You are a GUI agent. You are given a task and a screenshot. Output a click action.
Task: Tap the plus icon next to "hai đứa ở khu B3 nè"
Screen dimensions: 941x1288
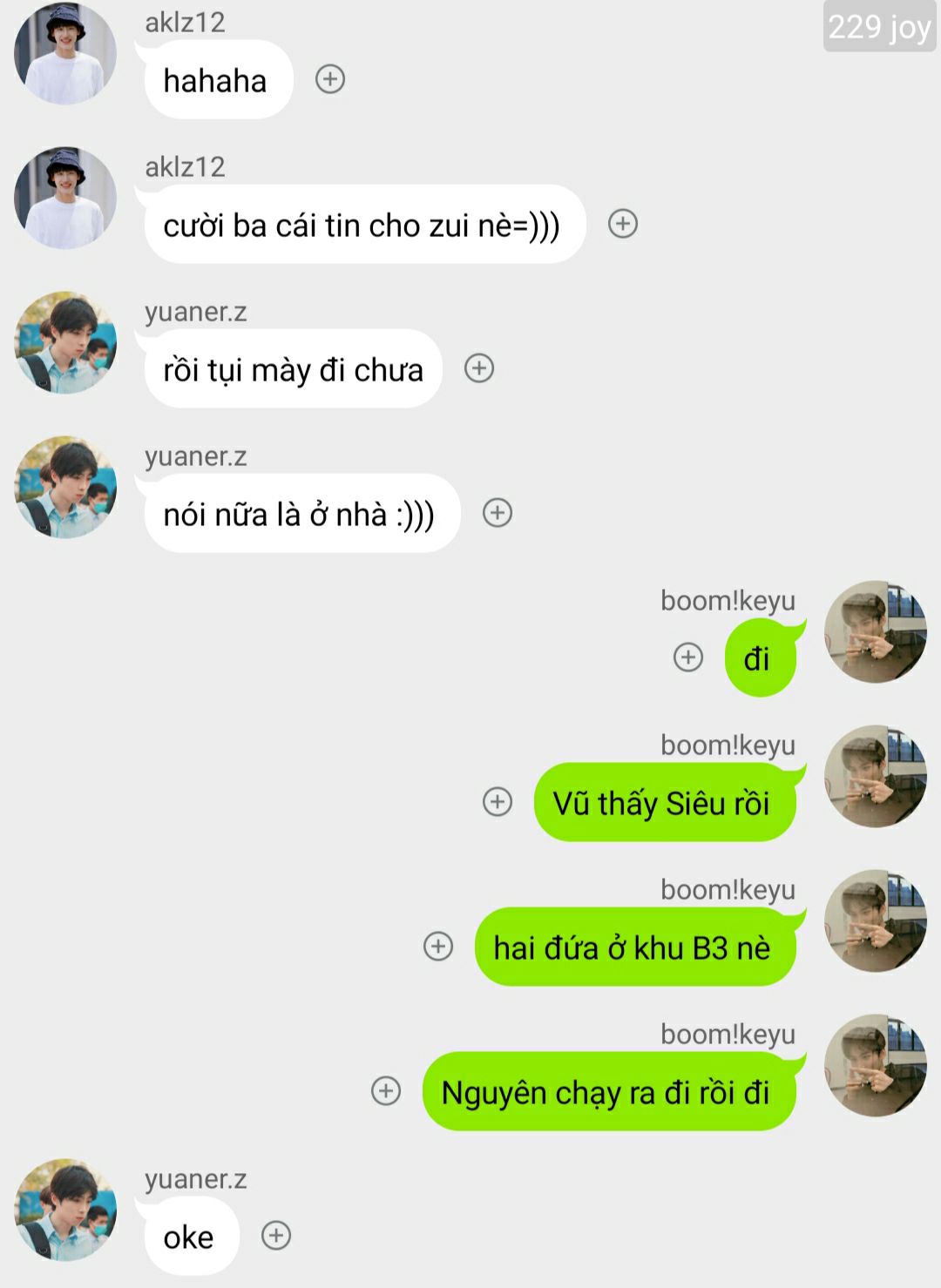coord(437,946)
